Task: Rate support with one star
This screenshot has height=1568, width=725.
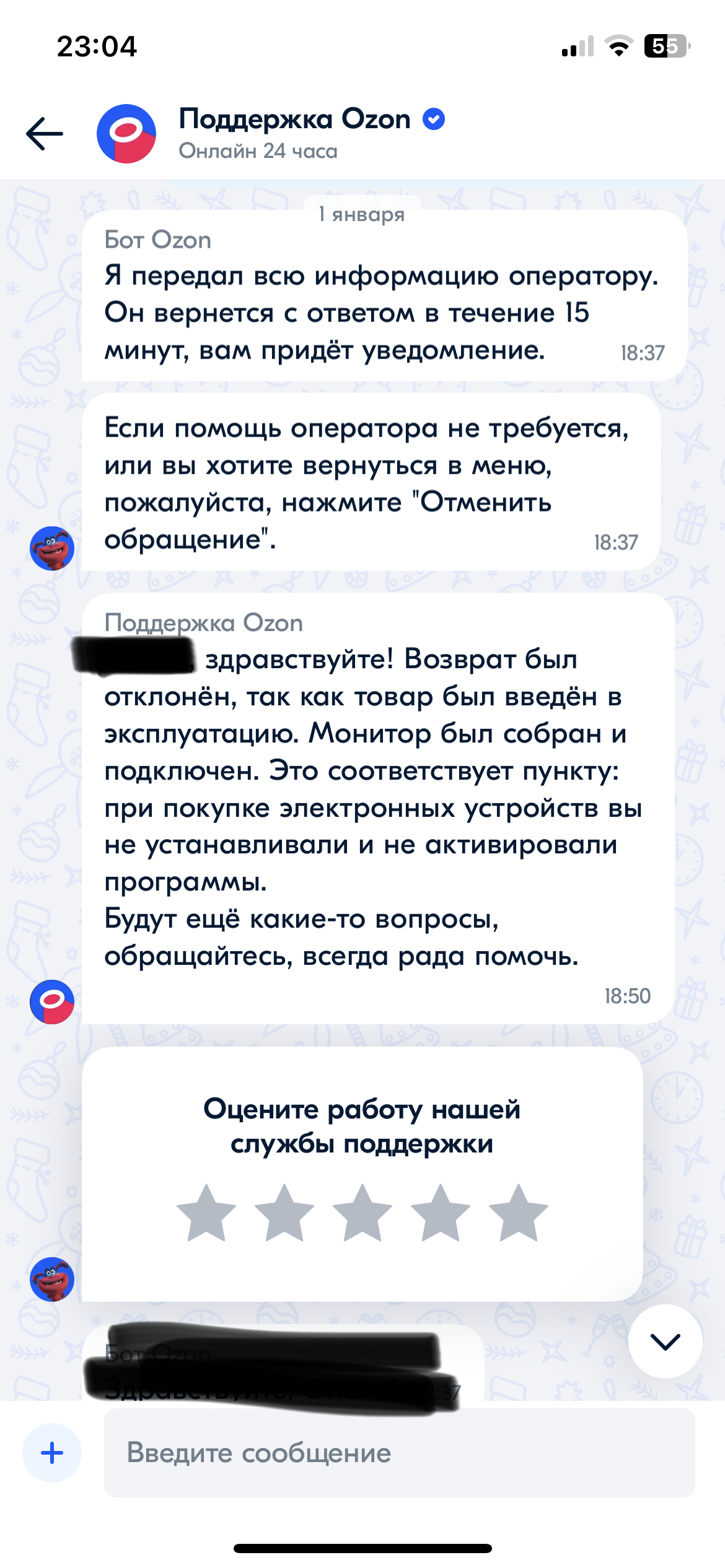Action: 206,1214
